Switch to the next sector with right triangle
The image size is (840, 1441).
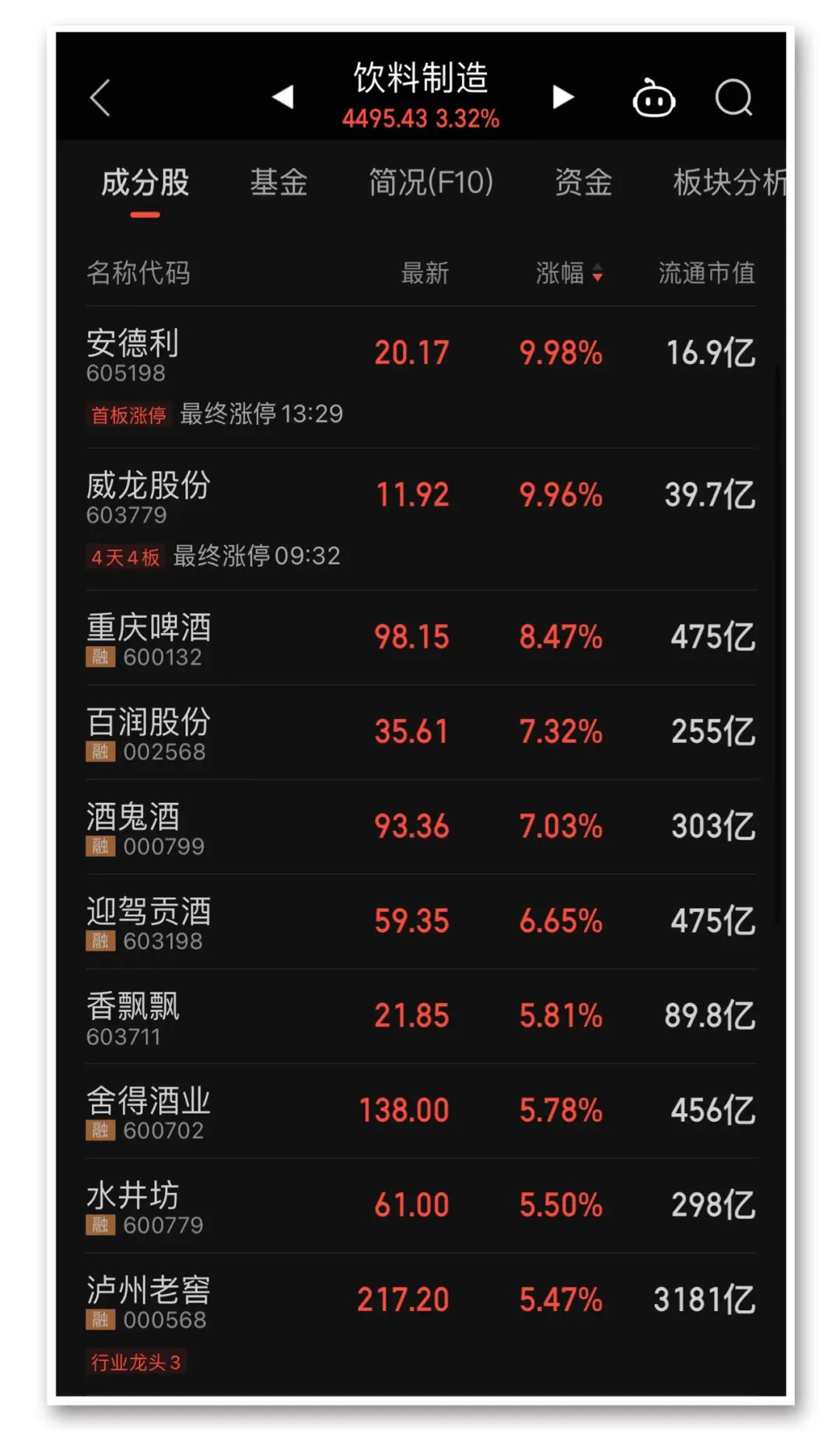click(562, 96)
